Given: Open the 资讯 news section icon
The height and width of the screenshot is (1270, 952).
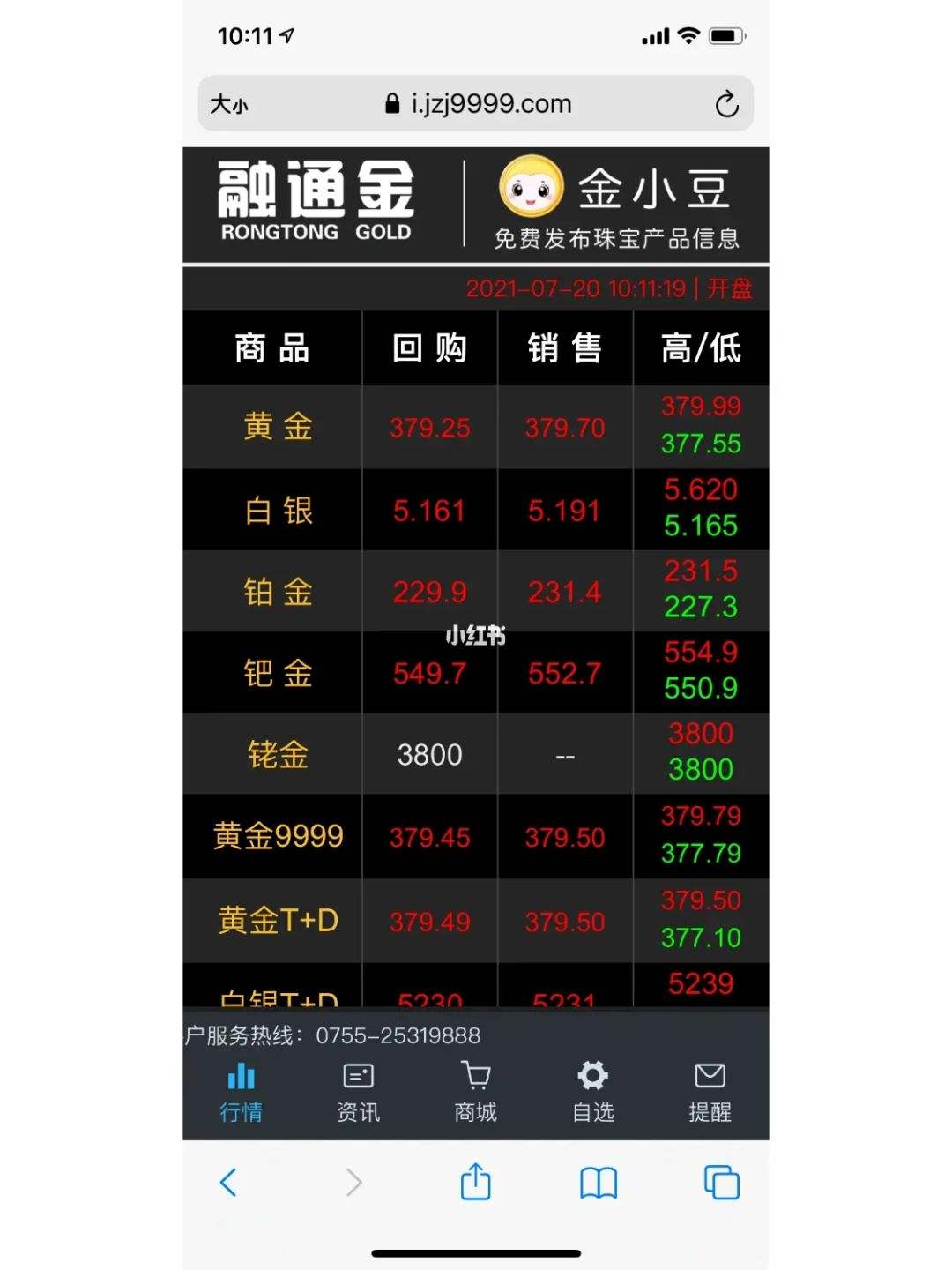Looking at the screenshot, I should tap(357, 1078).
